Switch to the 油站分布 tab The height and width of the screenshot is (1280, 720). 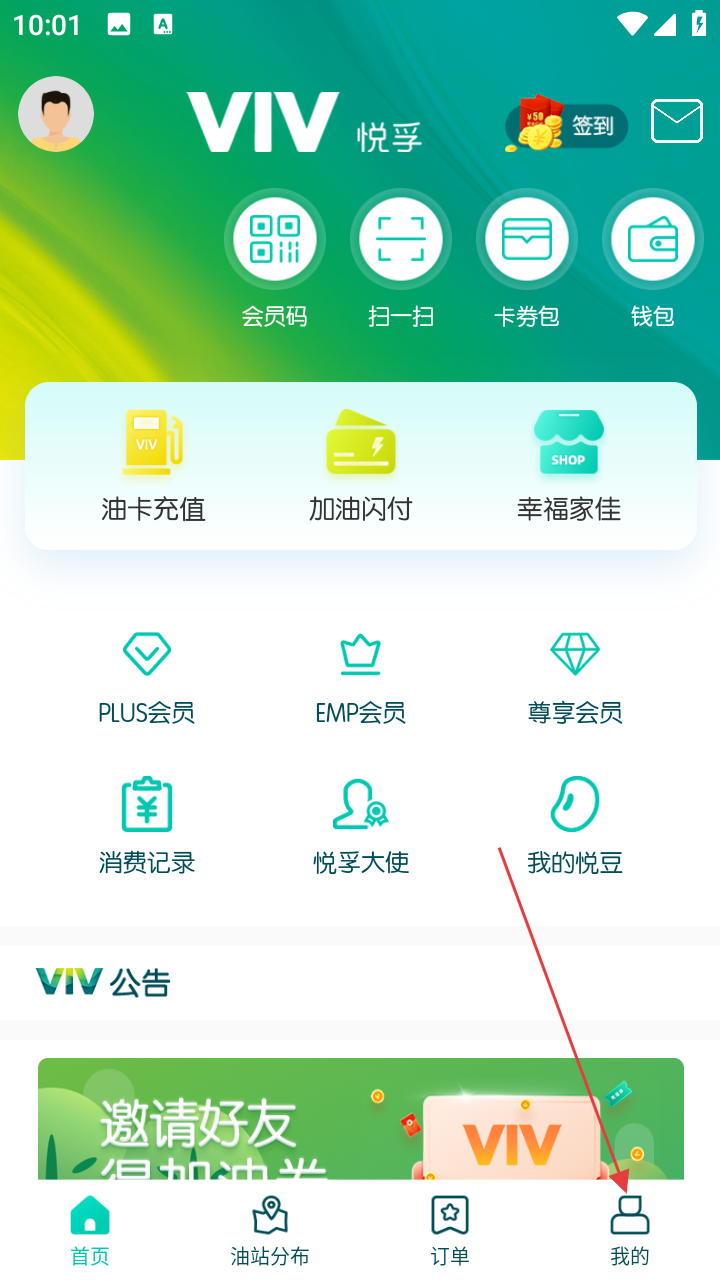[x=270, y=1232]
